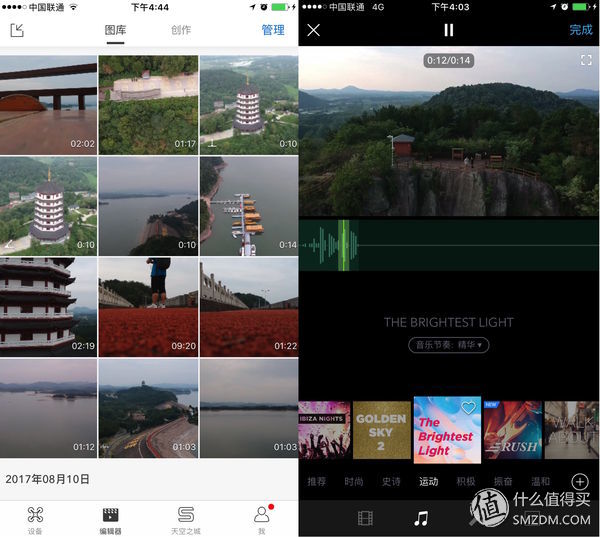
Task: Switch to the 图库 tab
Action: click(x=116, y=30)
